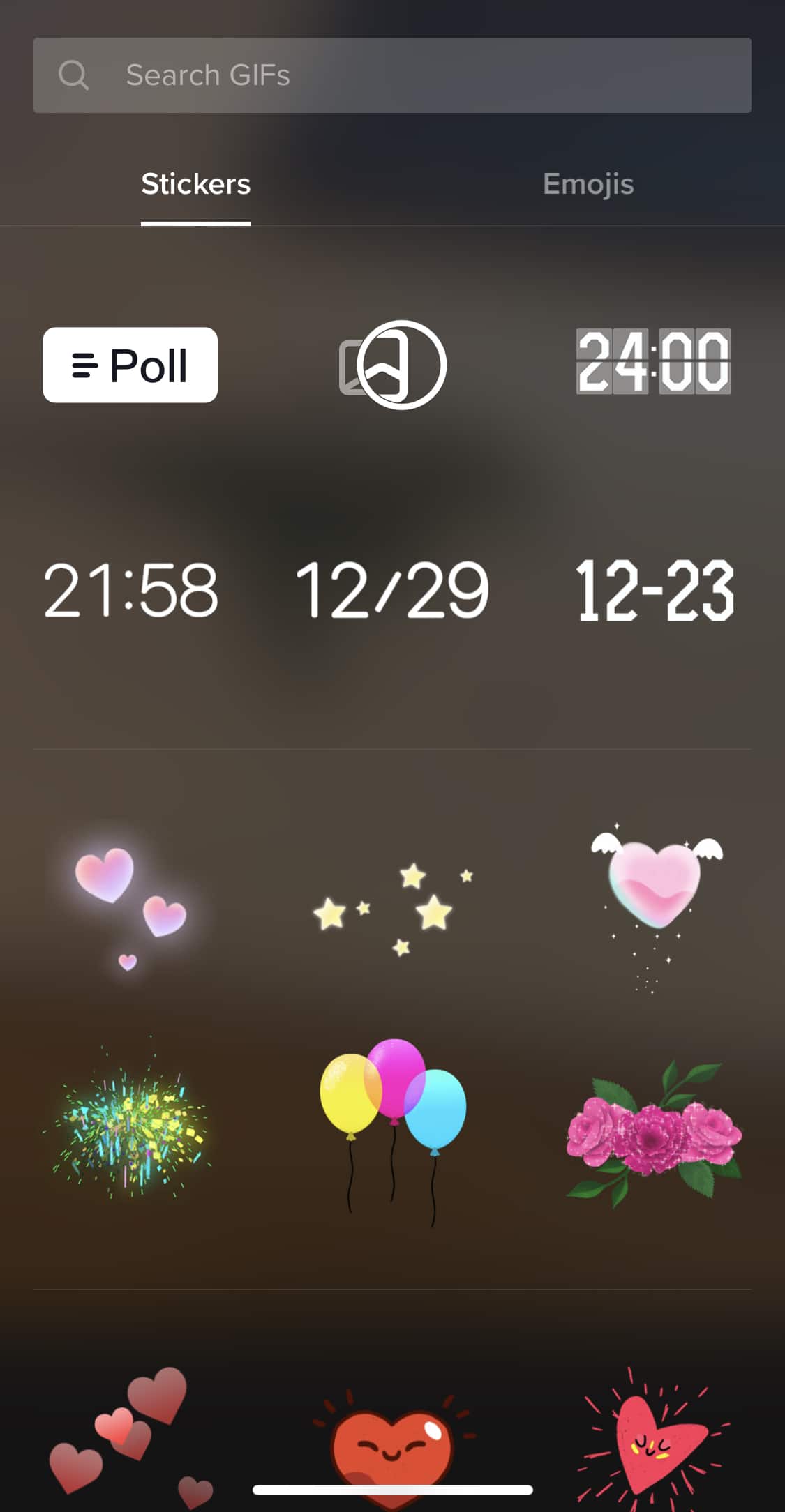Stay on the Stickers tab

pos(195,184)
